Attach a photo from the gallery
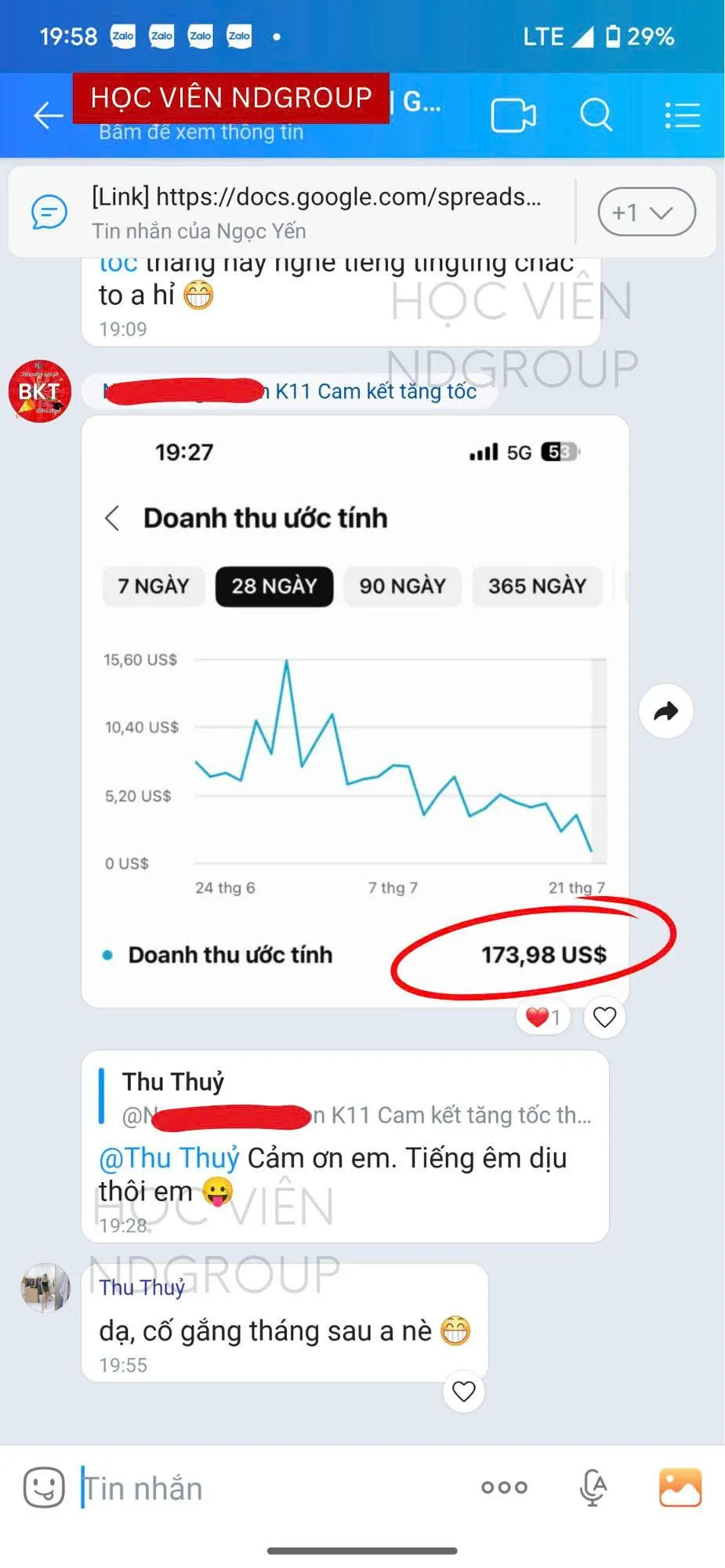Image resolution: width=725 pixels, height=1568 pixels. click(680, 1487)
